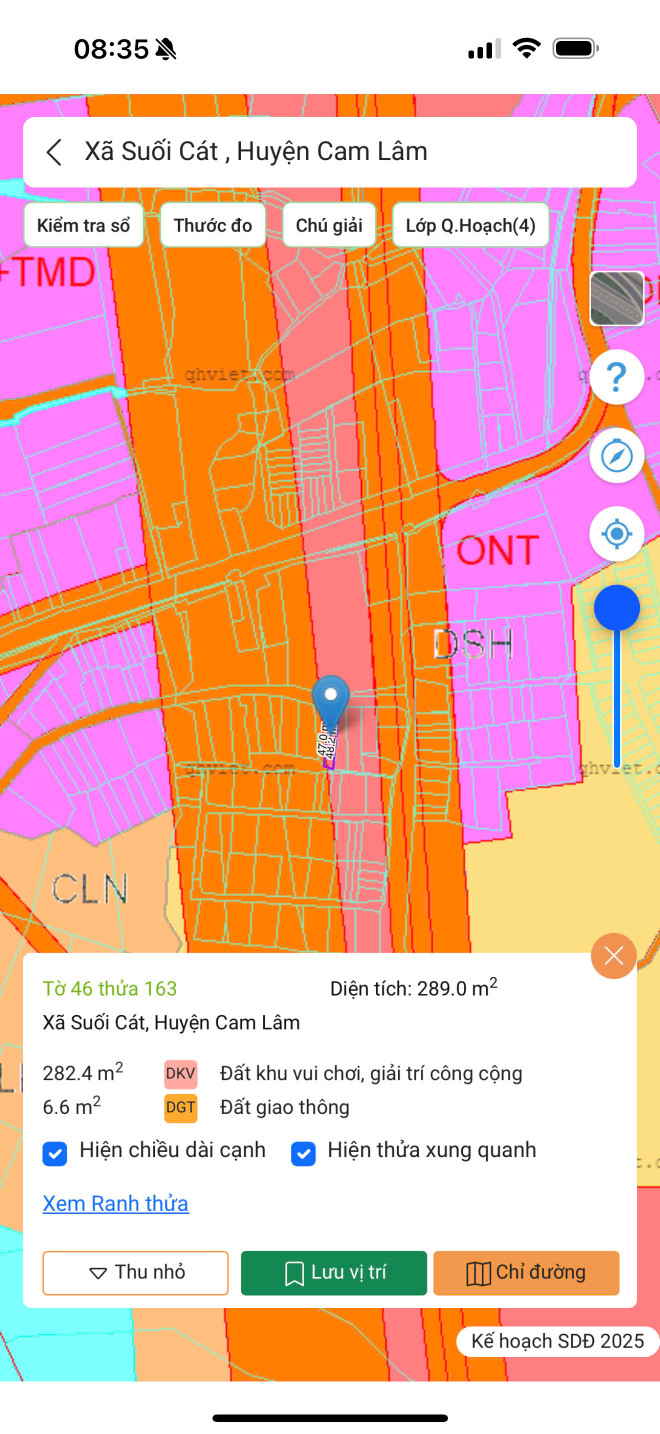Tap the compass orientation button

pyautogui.click(x=617, y=457)
